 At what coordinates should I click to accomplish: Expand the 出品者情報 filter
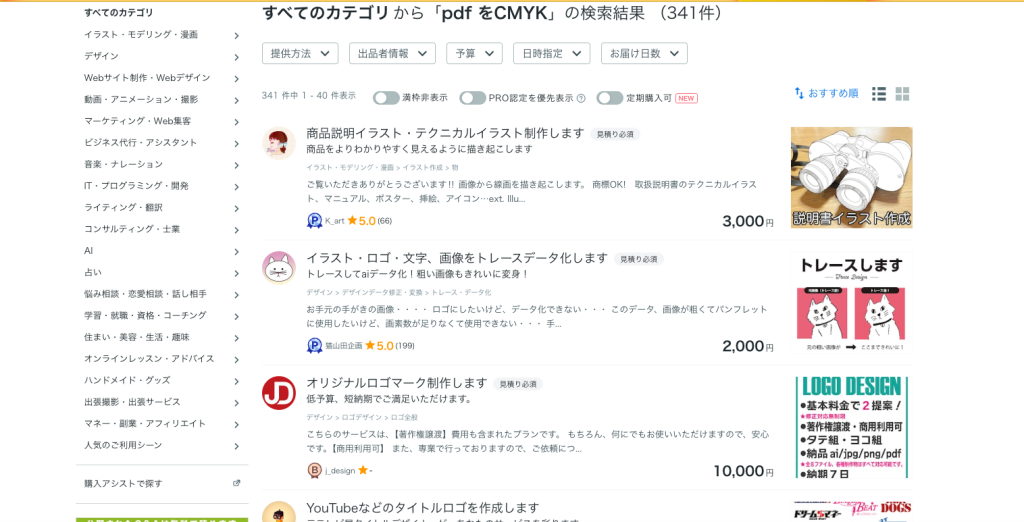coord(391,53)
